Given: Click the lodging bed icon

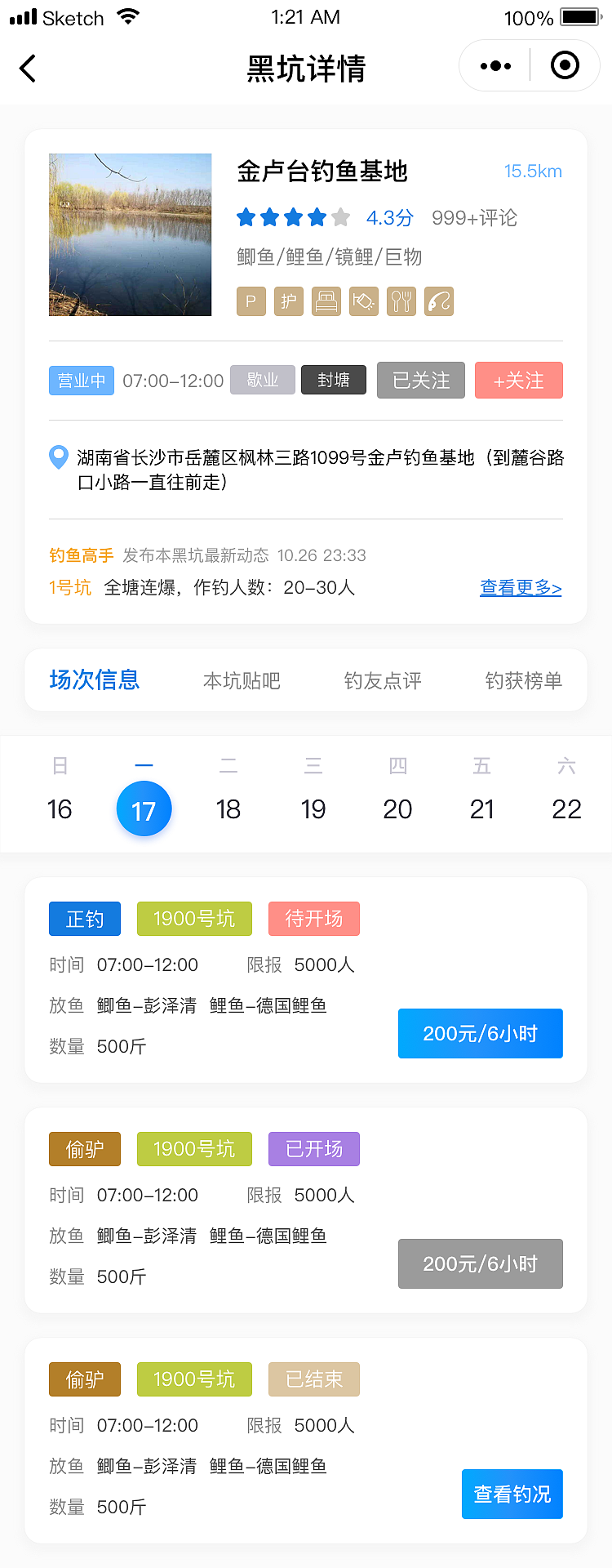Looking at the screenshot, I should click(x=326, y=301).
